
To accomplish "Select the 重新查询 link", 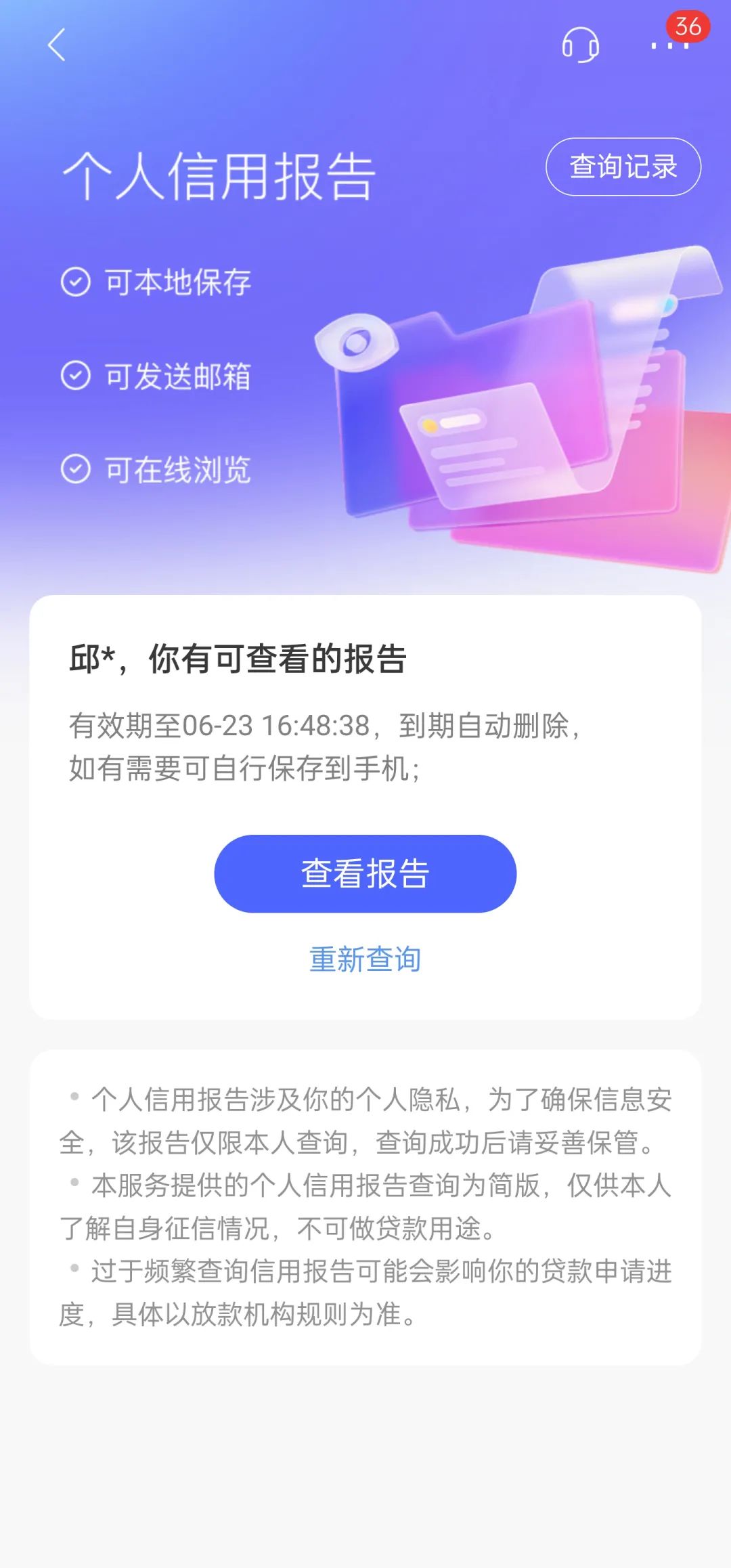I will (365, 959).
